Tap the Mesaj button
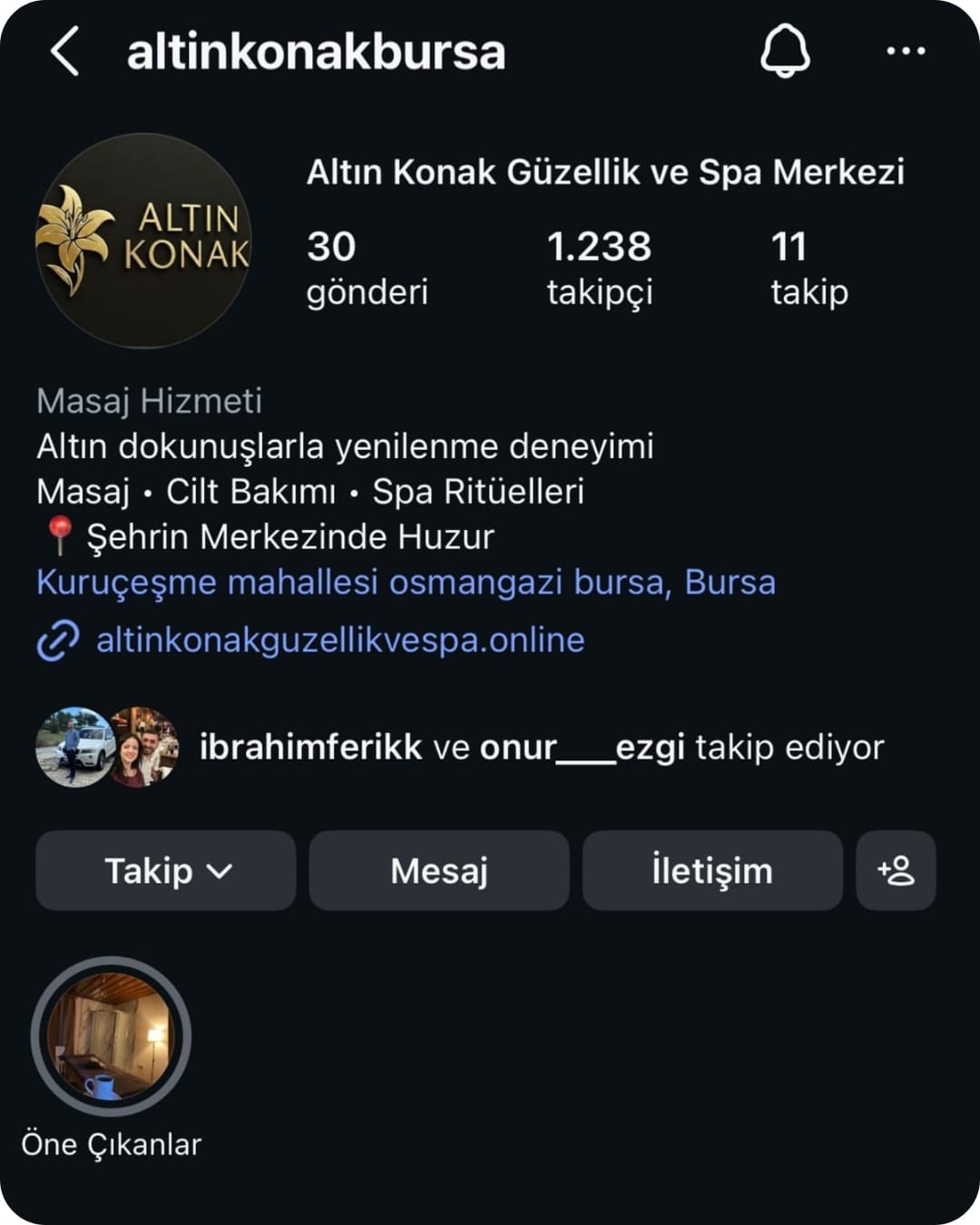 coord(439,871)
